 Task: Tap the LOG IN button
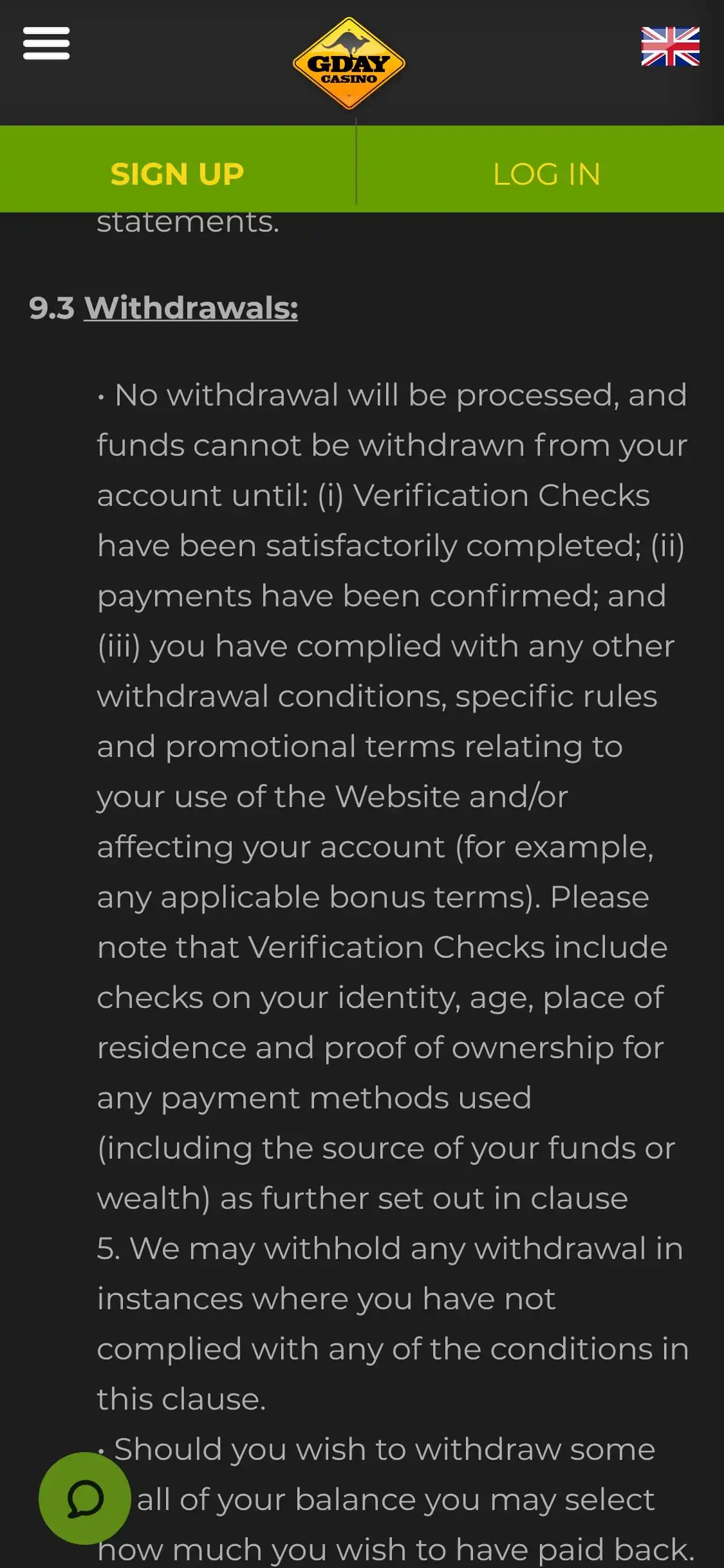546,174
